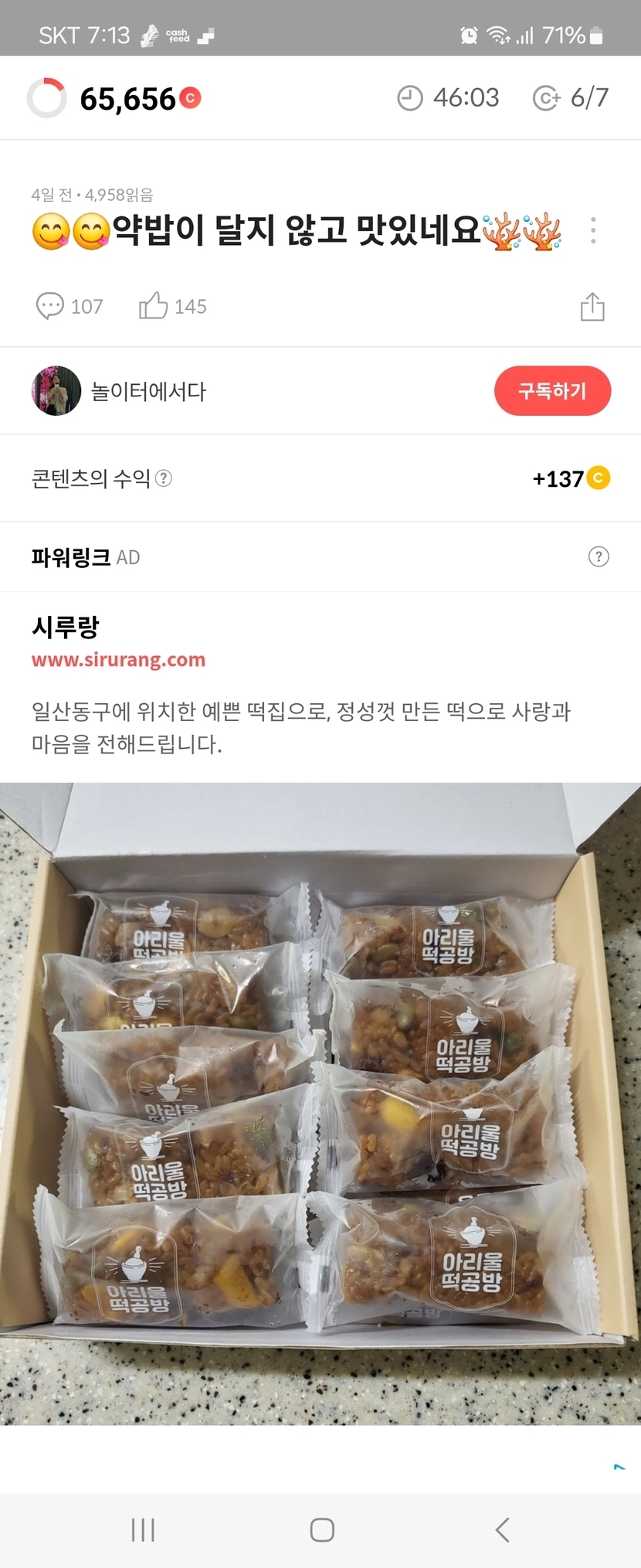
Task: View the rice cake box photo
Action: pos(320,1103)
